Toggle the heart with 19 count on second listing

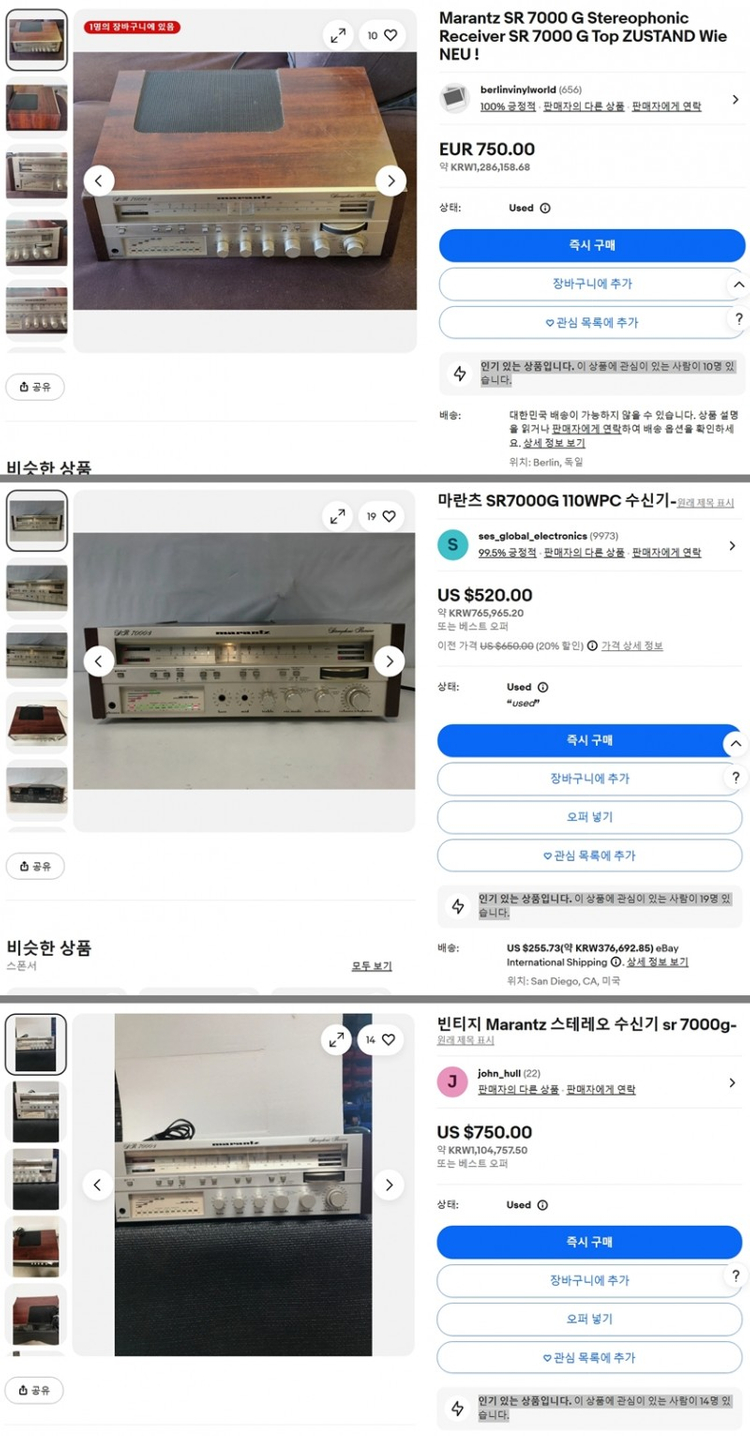pyautogui.click(x=389, y=516)
